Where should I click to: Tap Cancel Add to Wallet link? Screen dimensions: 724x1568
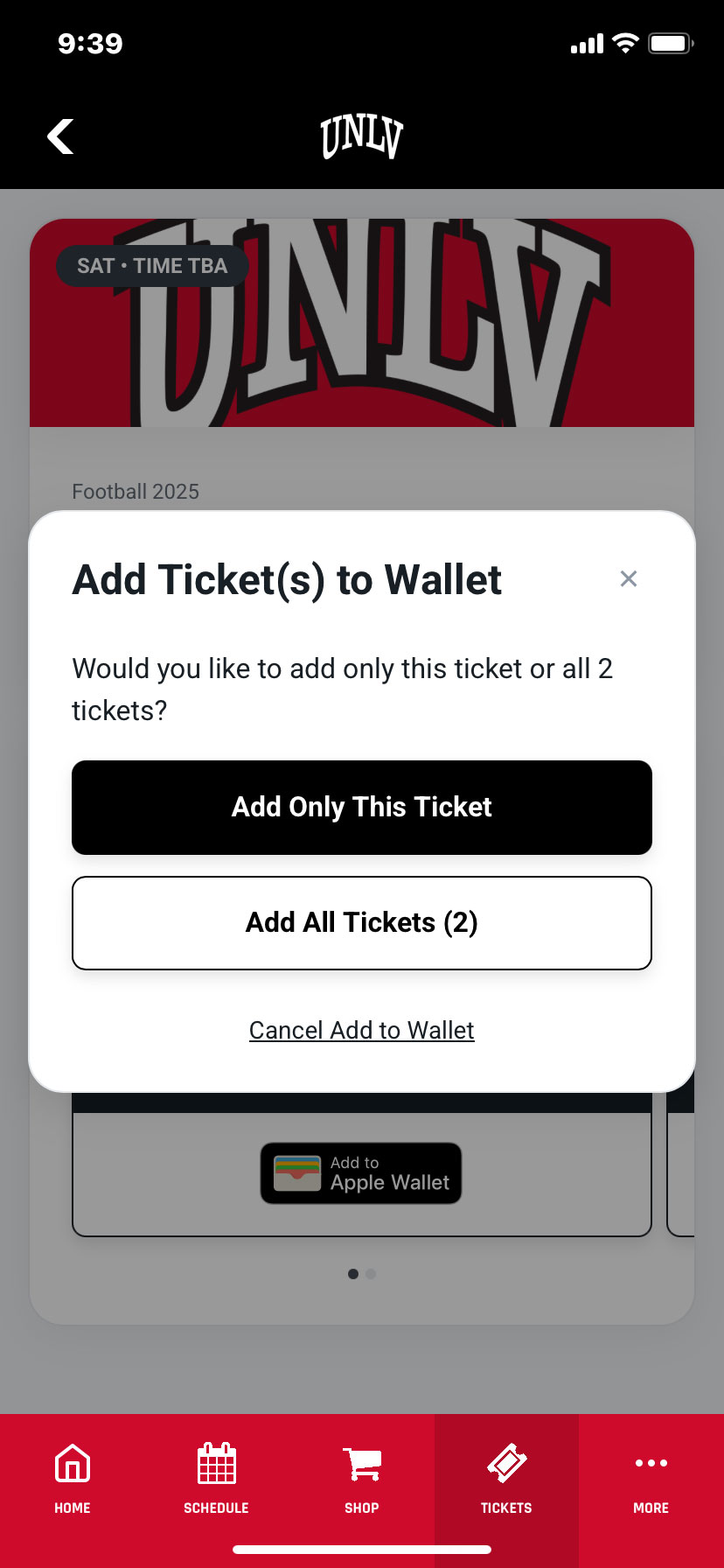(362, 1030)
